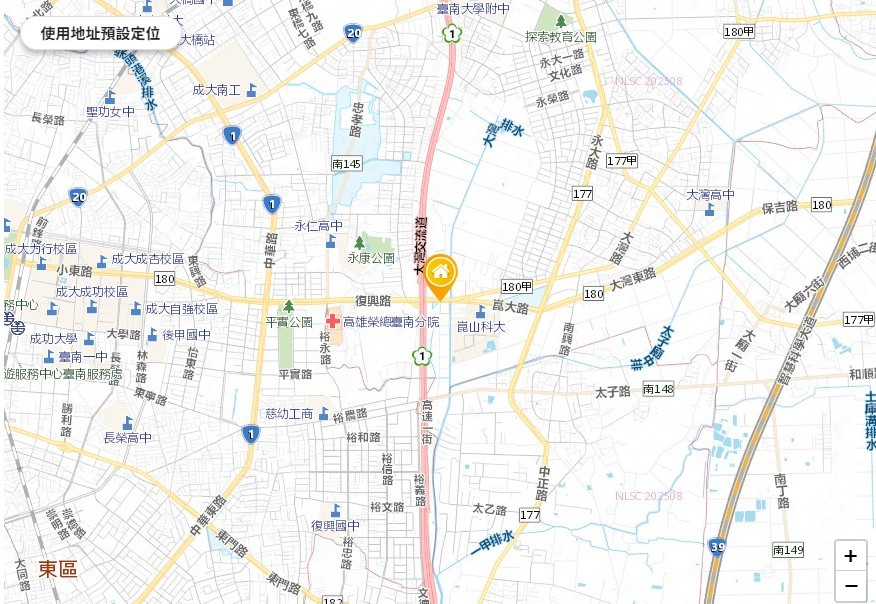Zoom out with the minus button
Screen dimensions: 876x604
[850, 586]
